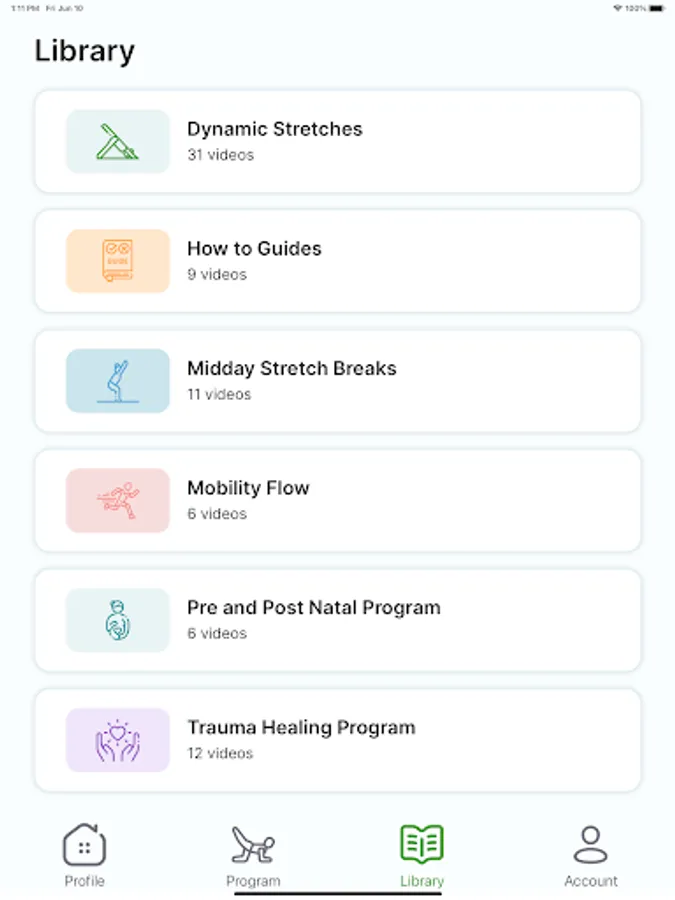Switch to the Profile tab

[x=84, y=856]
